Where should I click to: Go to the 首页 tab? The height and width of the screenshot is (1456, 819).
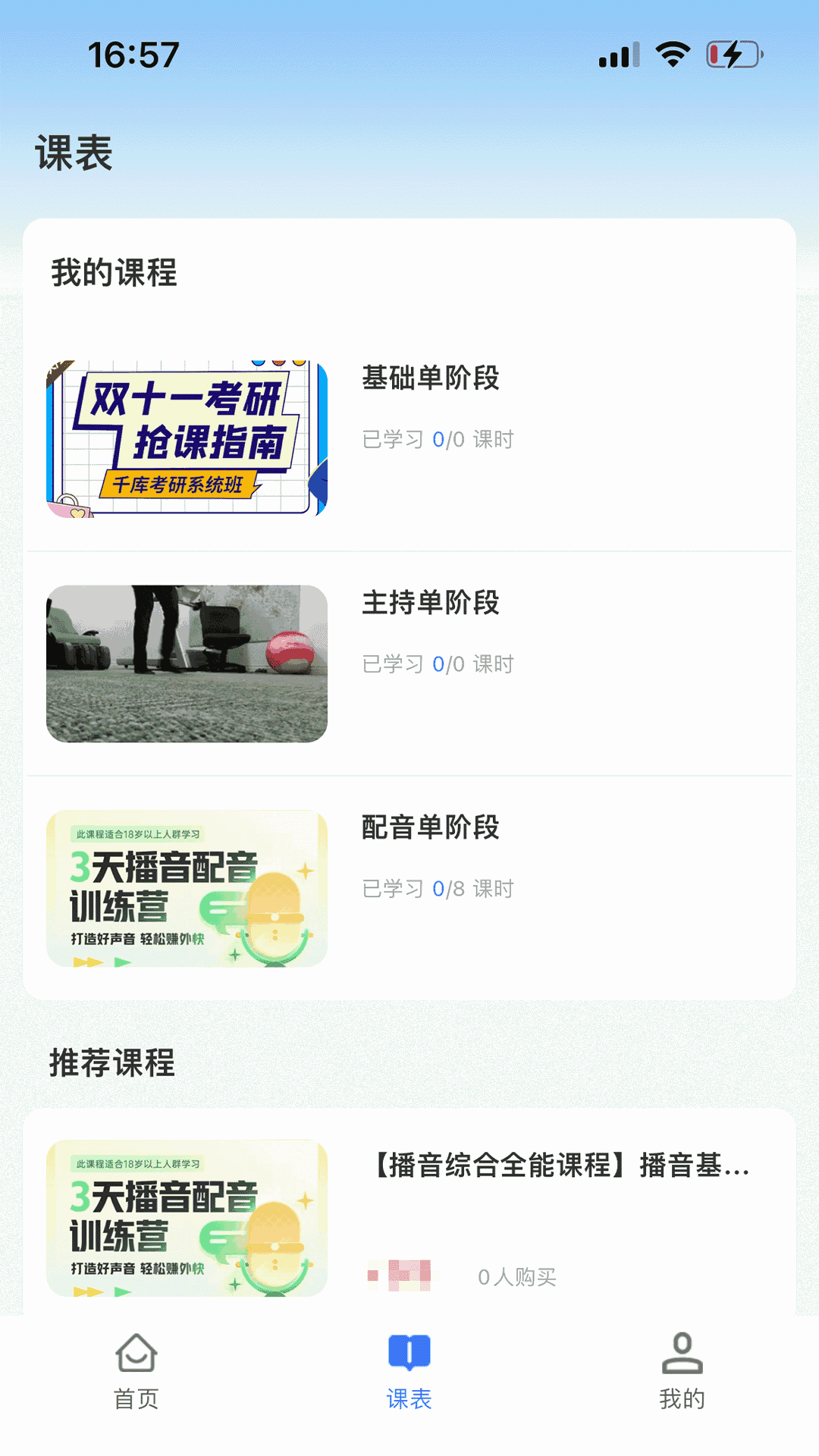136,1372
